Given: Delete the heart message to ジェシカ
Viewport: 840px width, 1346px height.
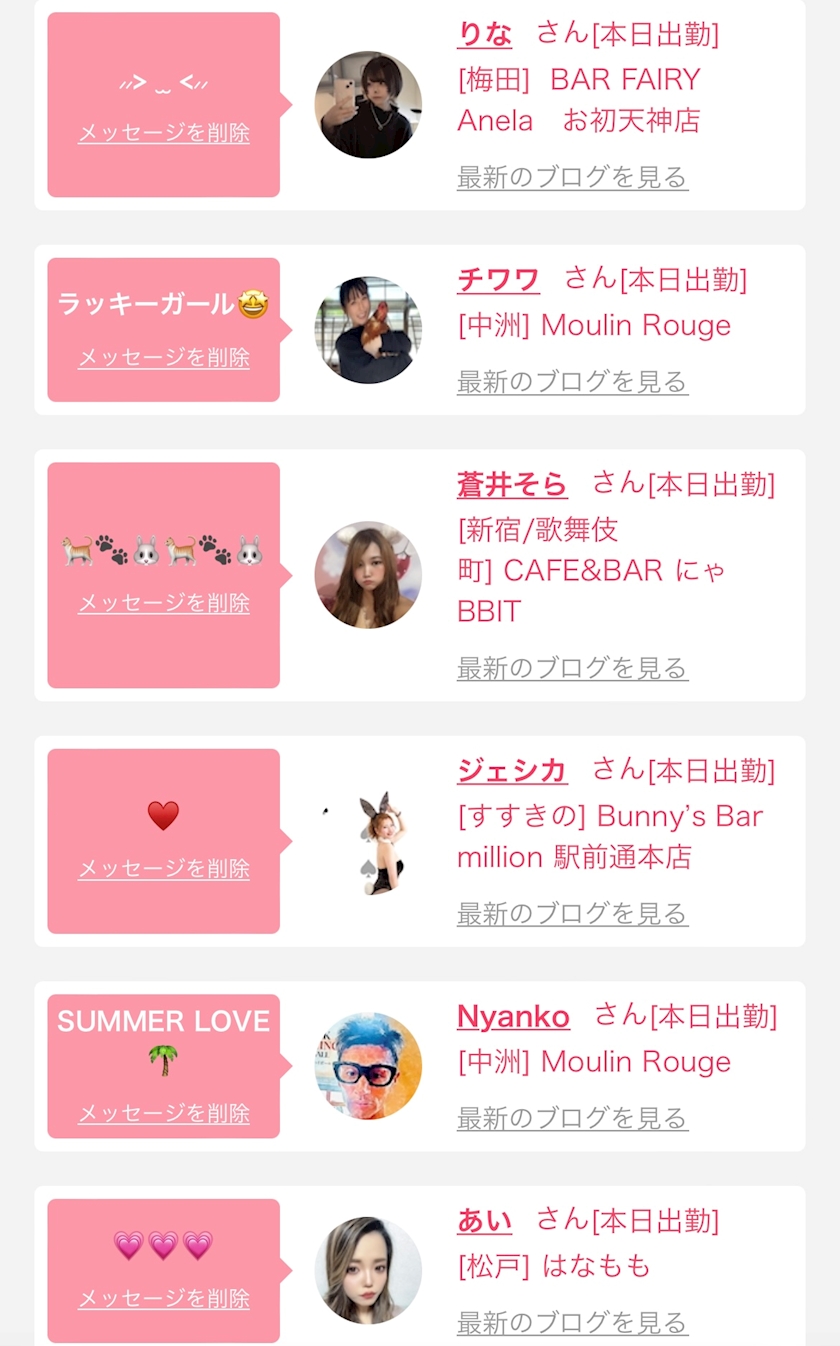Looking at the screenshot, I should tap(164, 869).
